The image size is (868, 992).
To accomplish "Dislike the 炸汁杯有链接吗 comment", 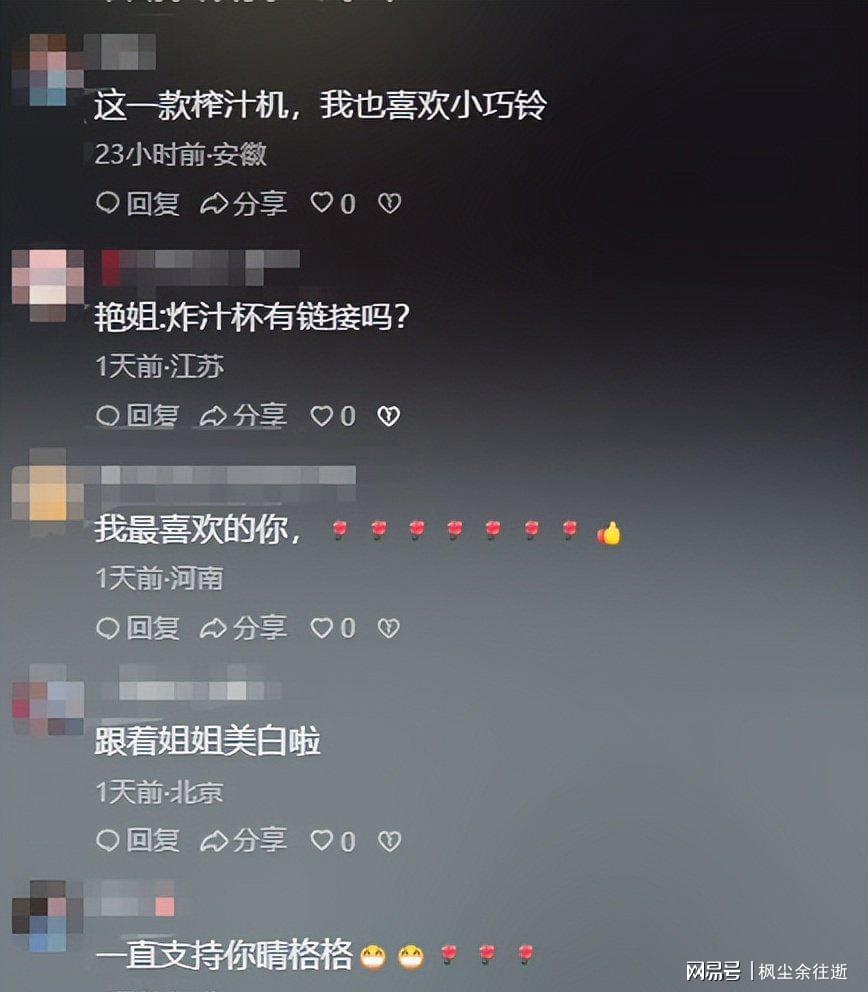I will click(x=389, y=416).
